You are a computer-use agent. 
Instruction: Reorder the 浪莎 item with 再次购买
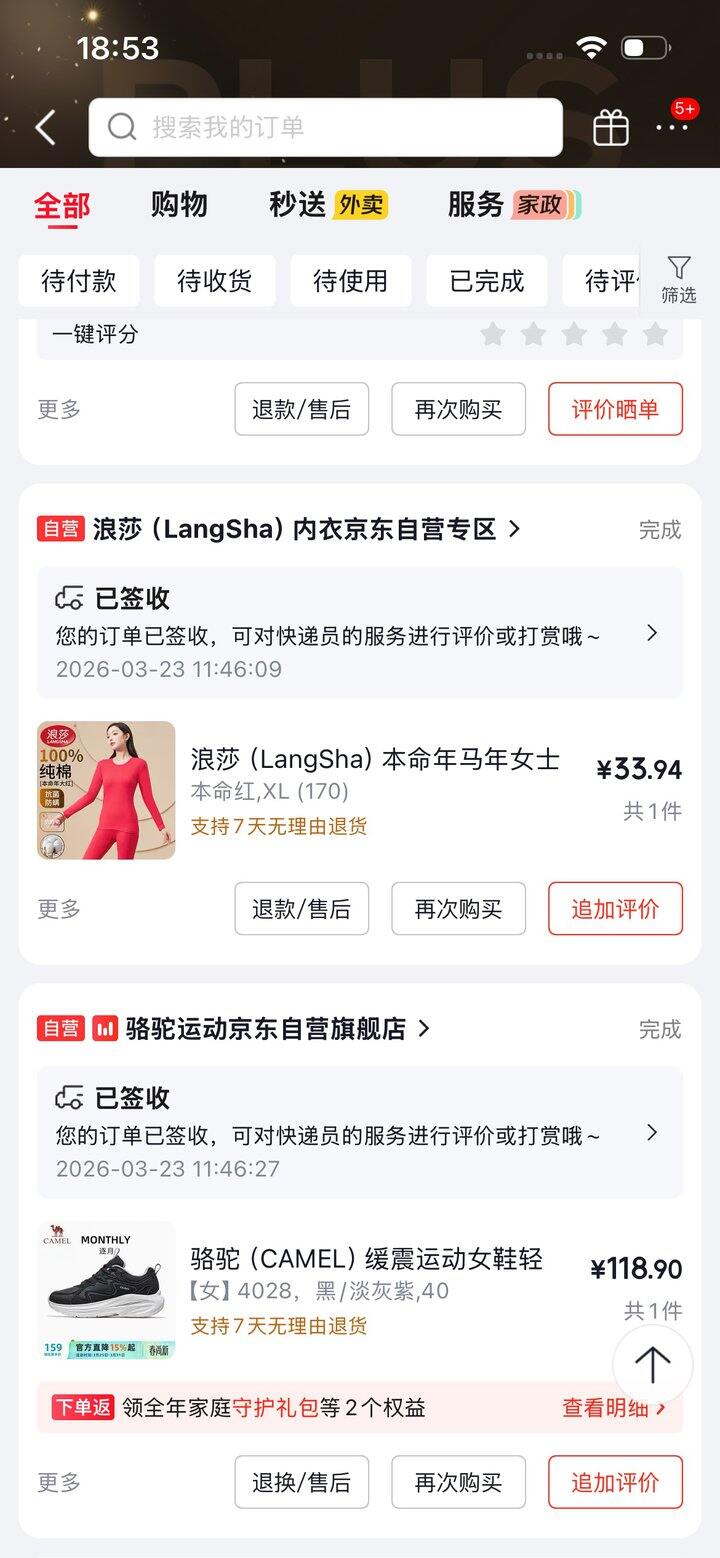458,909
